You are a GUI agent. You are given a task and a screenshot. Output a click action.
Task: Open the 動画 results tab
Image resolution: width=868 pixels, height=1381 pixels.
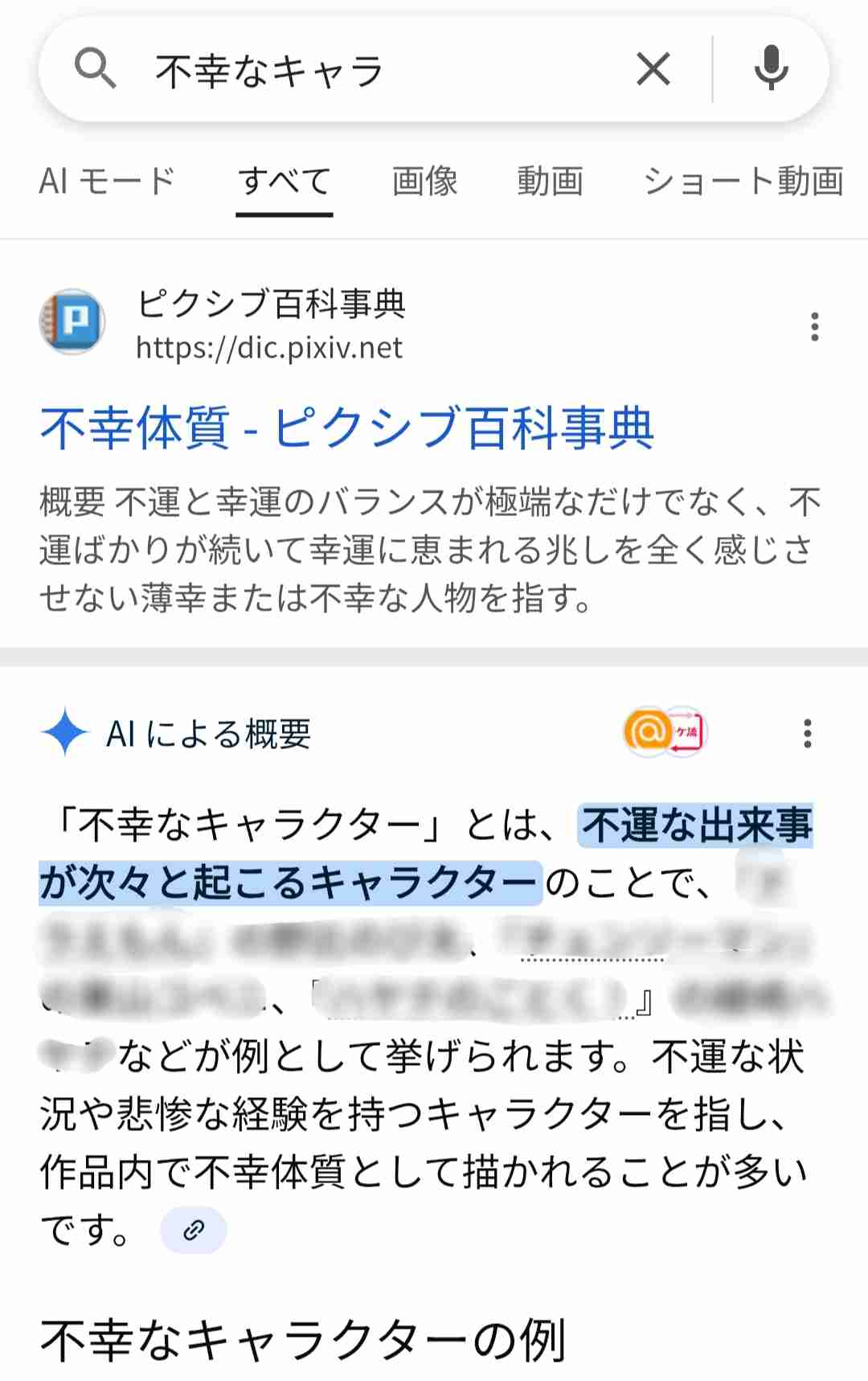point(551,181)
